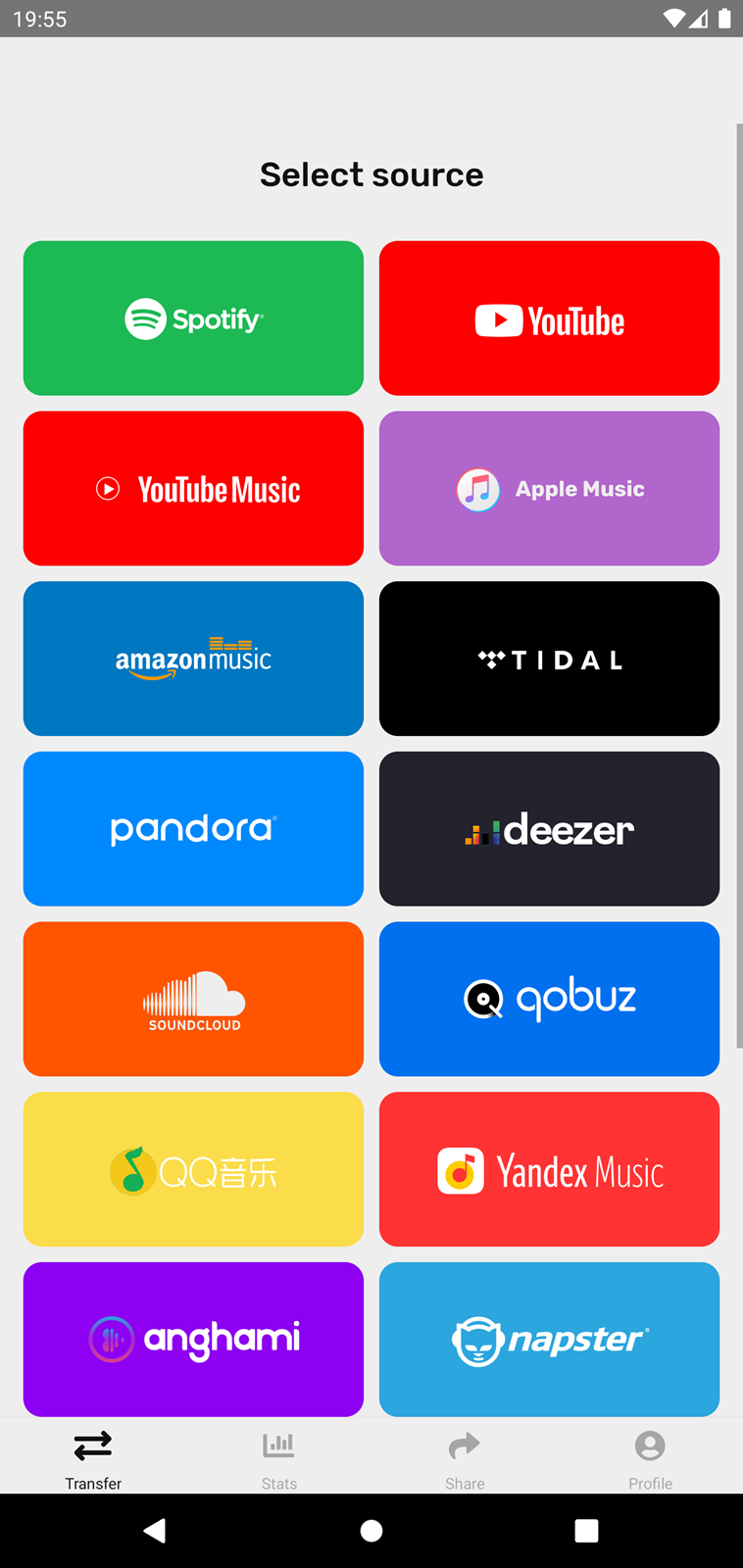Tap the system back button

(x=155, y=1531)
